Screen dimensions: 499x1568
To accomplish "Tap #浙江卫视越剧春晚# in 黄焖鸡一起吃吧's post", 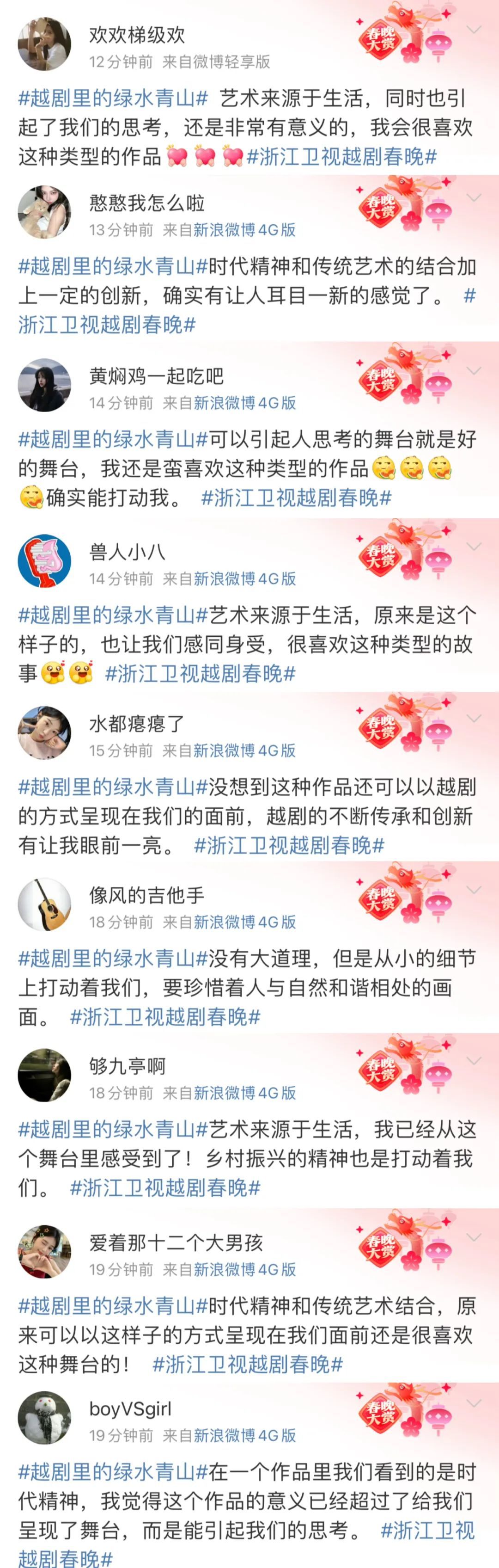I will pyautogui.click(x=296, y=498).
